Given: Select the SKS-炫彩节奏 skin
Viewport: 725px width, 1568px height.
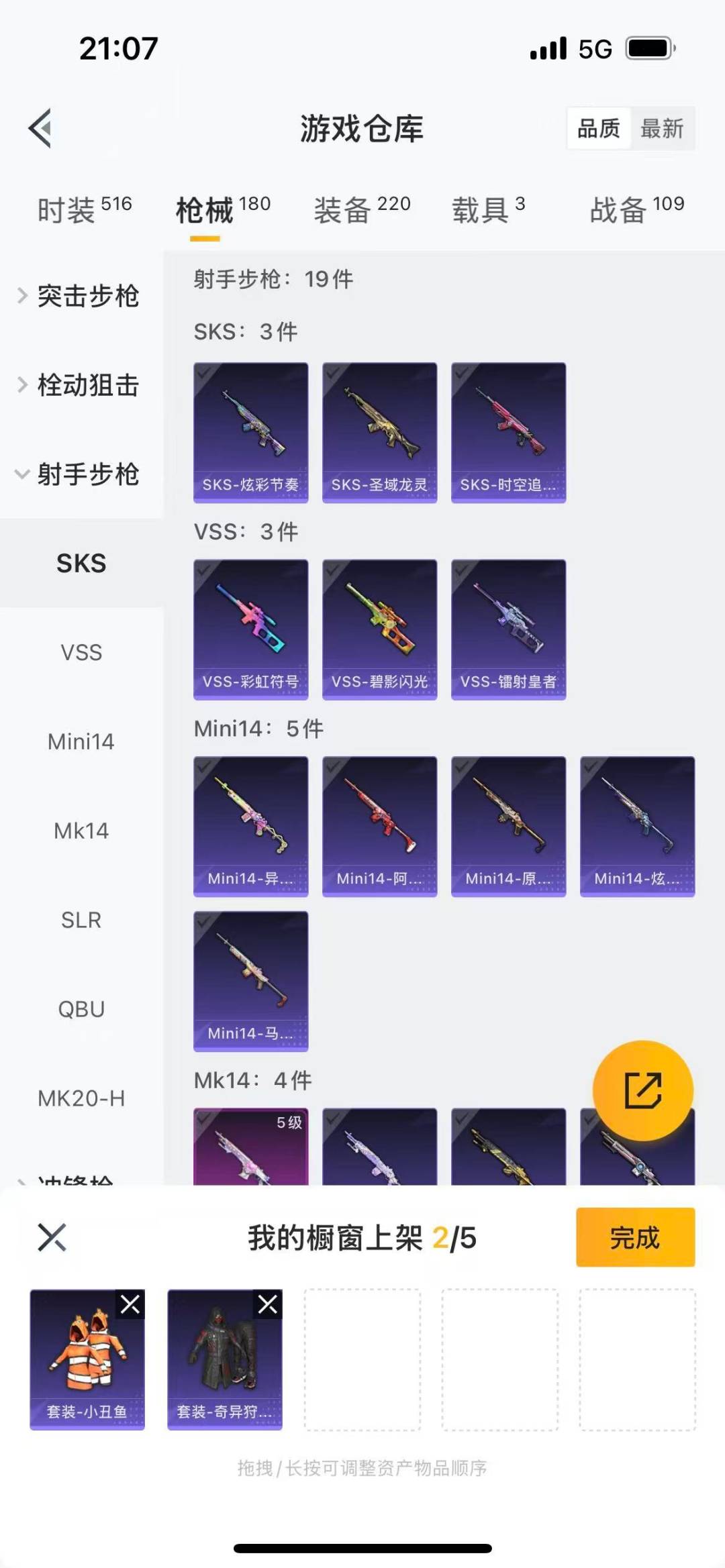Looking at the screenshot, I should pos(250,432).
